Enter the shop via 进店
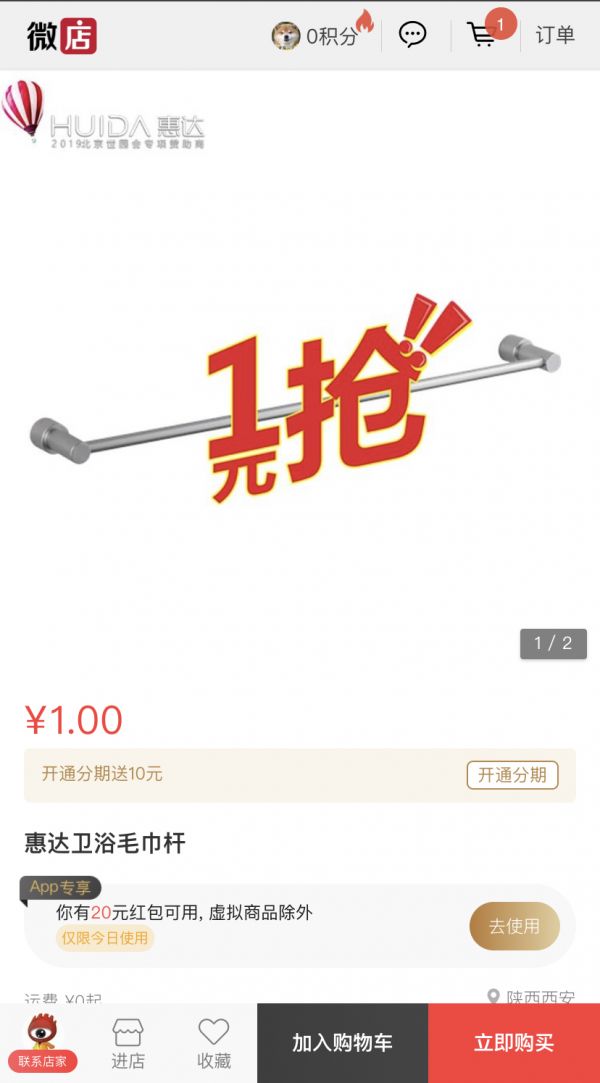Viewport: 600px width, 1083px height. pyautogui.click(x=128, y=1043)
